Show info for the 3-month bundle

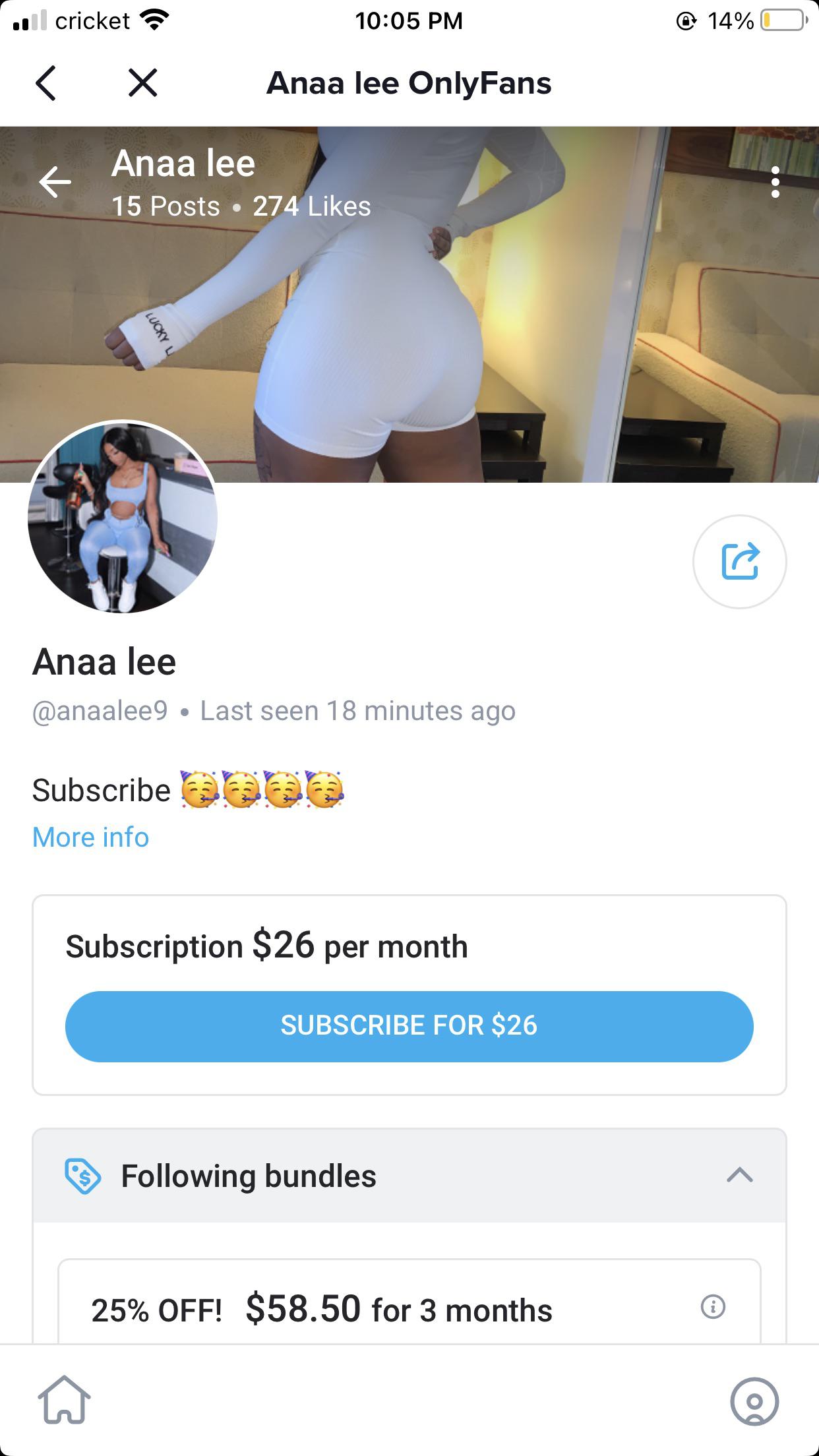click(713, 1306)
